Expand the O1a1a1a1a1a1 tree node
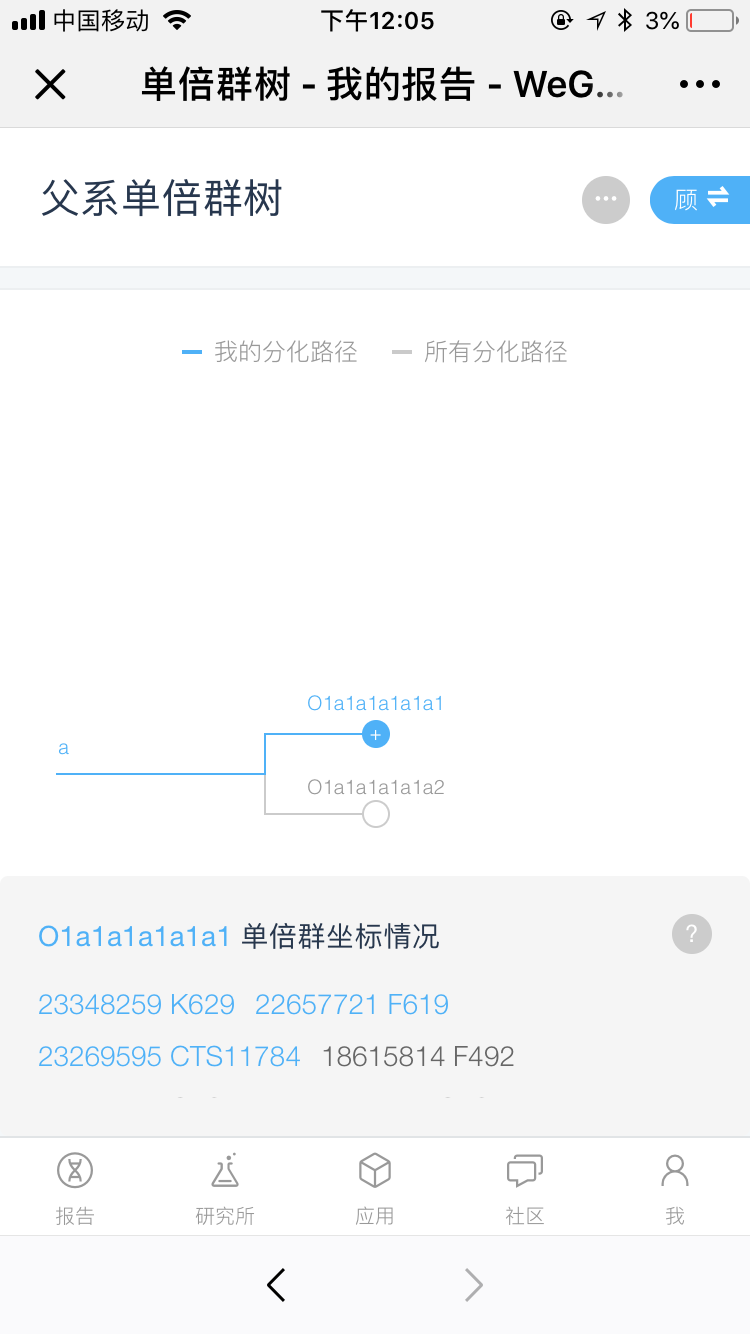The height and width of the screenshot is (1334, 750). [375, 735]
